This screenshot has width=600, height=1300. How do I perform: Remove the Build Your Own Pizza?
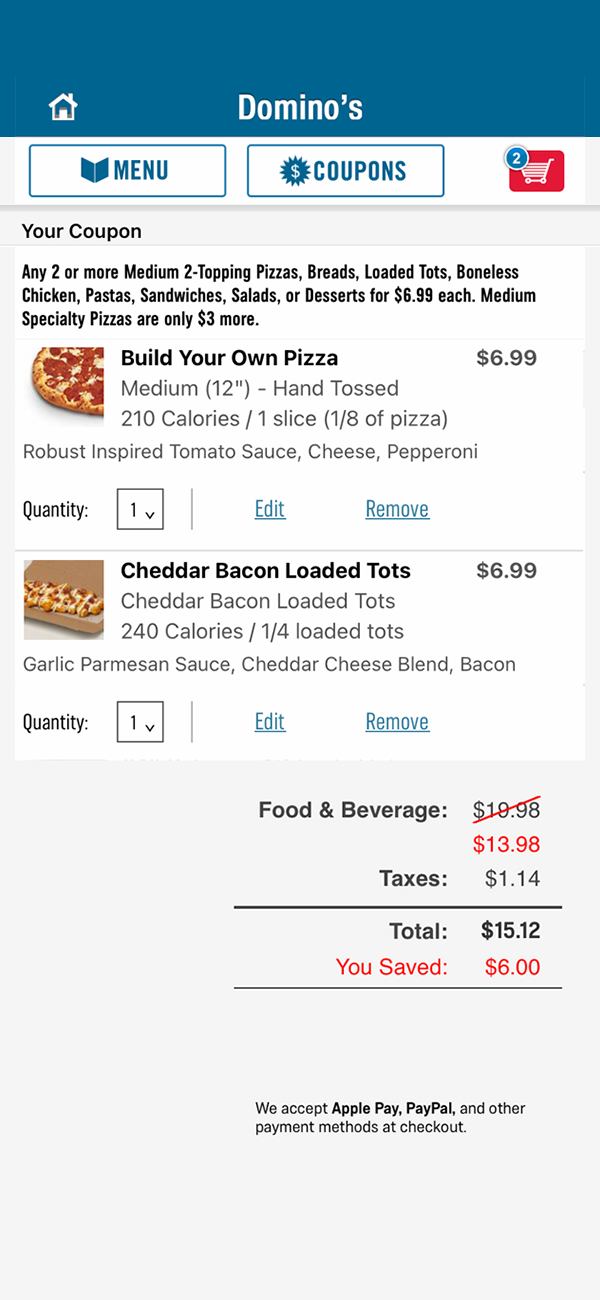pyautogui.click(x=397, y=509)
